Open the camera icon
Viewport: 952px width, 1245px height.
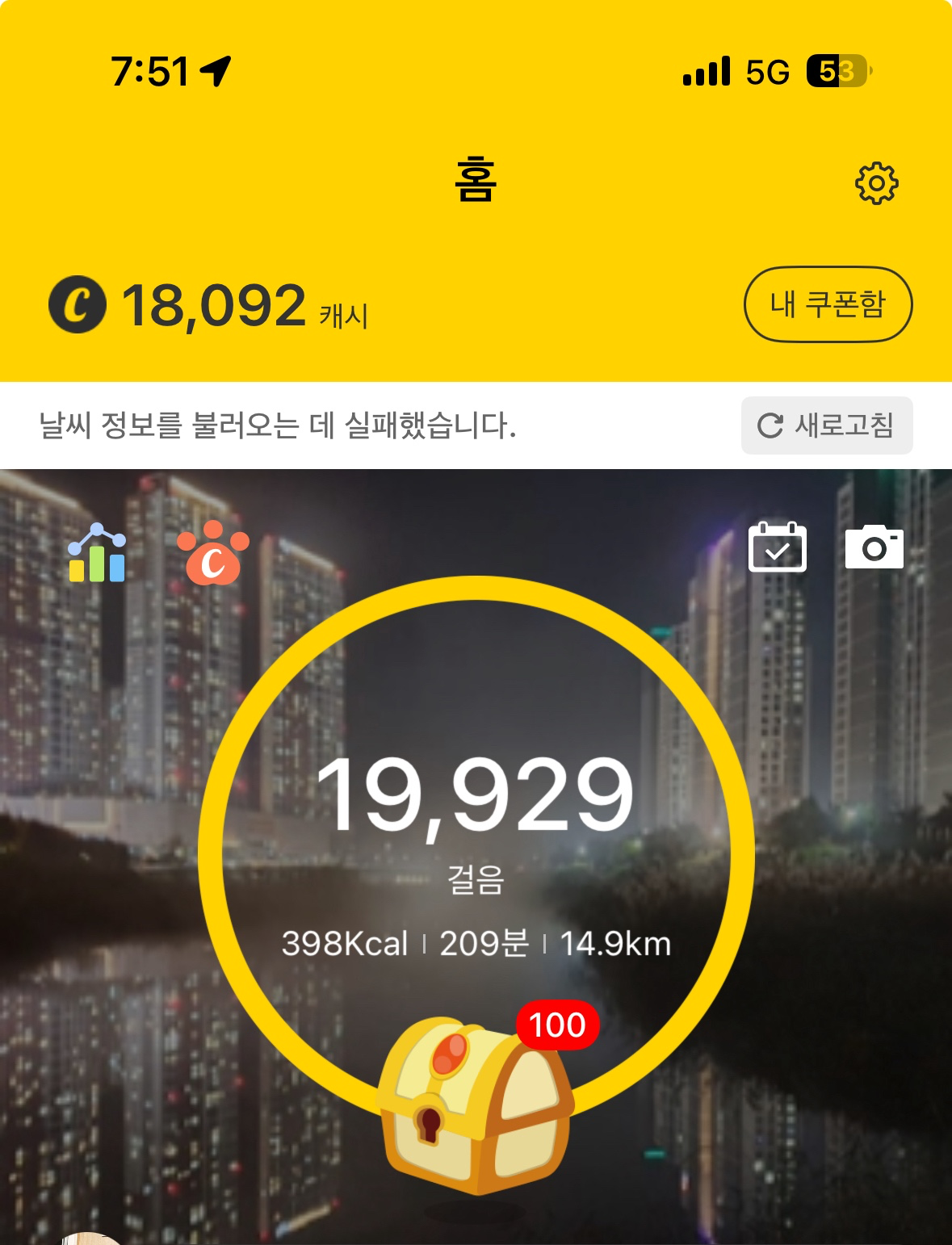coord(874,547)
